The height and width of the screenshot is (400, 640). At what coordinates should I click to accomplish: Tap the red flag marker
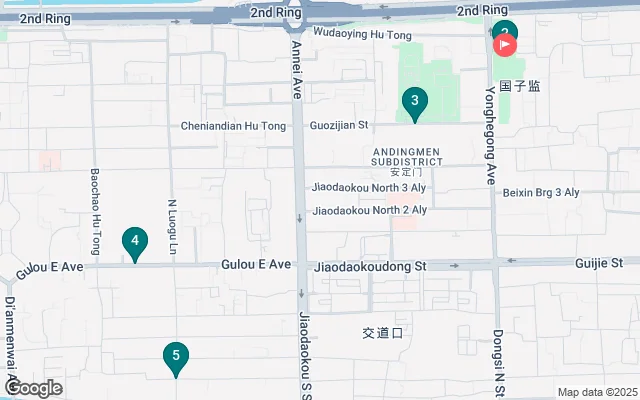(x=505, y=47)
